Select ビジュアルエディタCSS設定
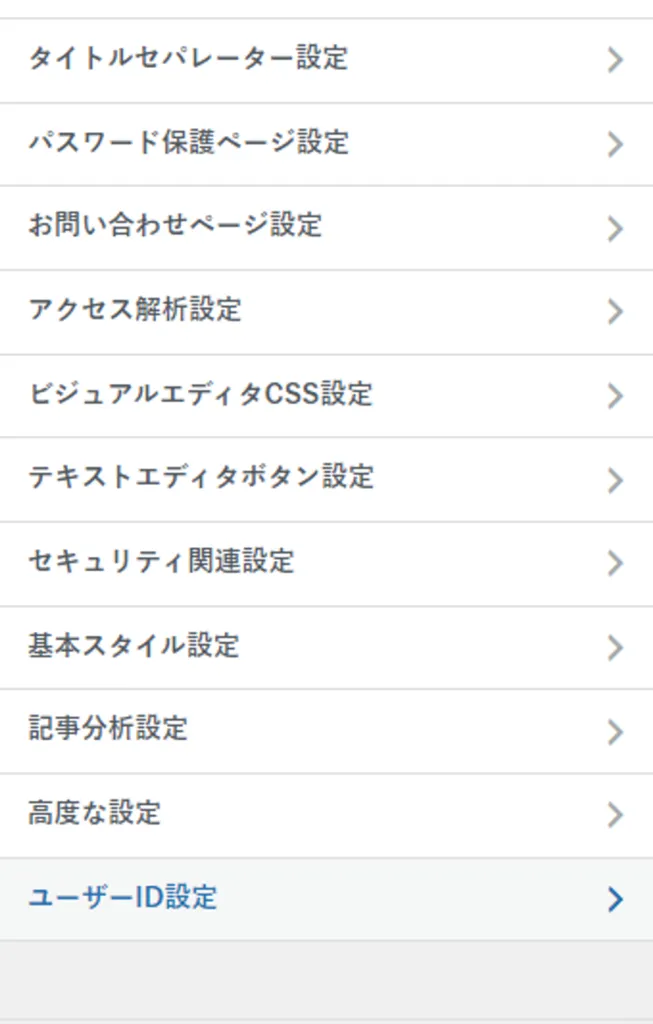Image resolution: width=653 pixels, height=1024 pixels. point(326,395)
